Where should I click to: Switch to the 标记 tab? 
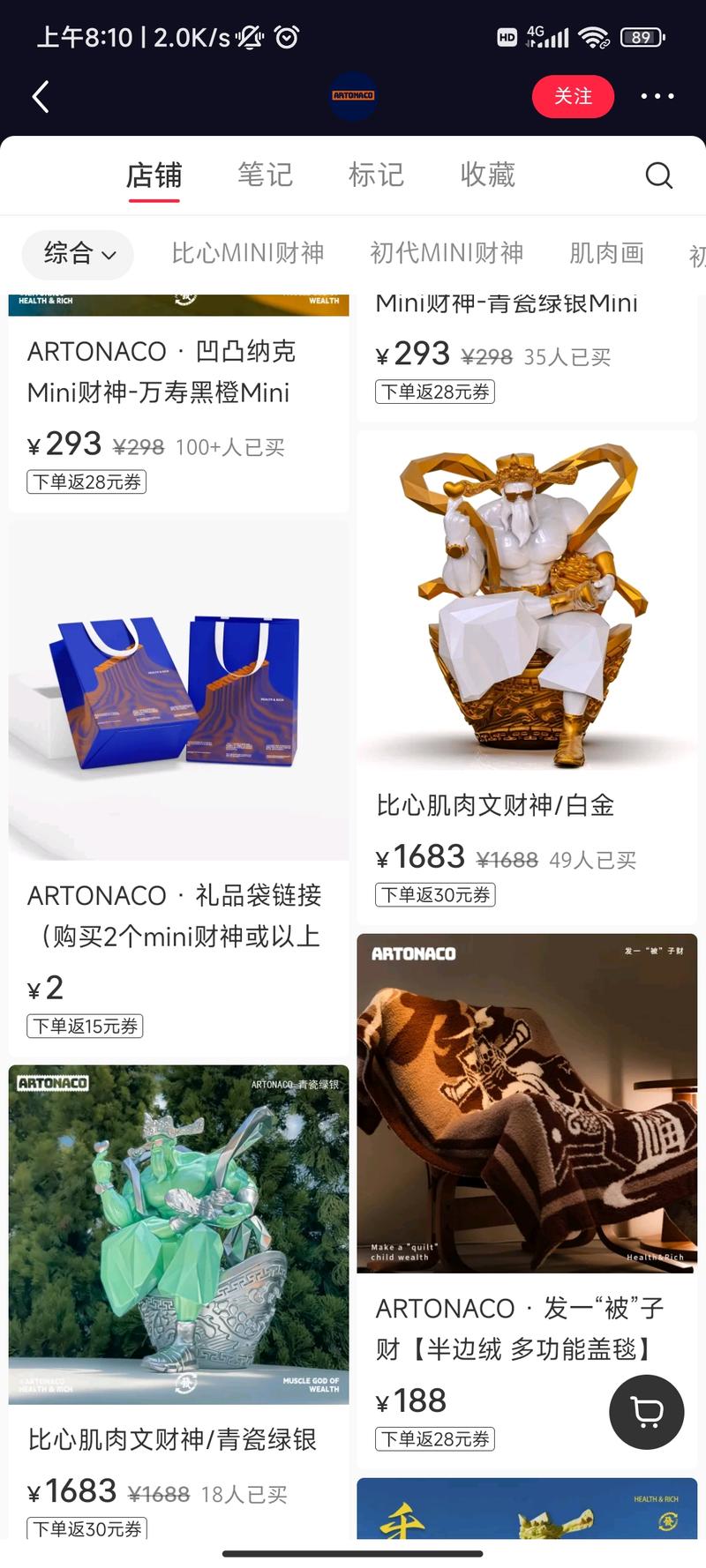pos(376,175)
